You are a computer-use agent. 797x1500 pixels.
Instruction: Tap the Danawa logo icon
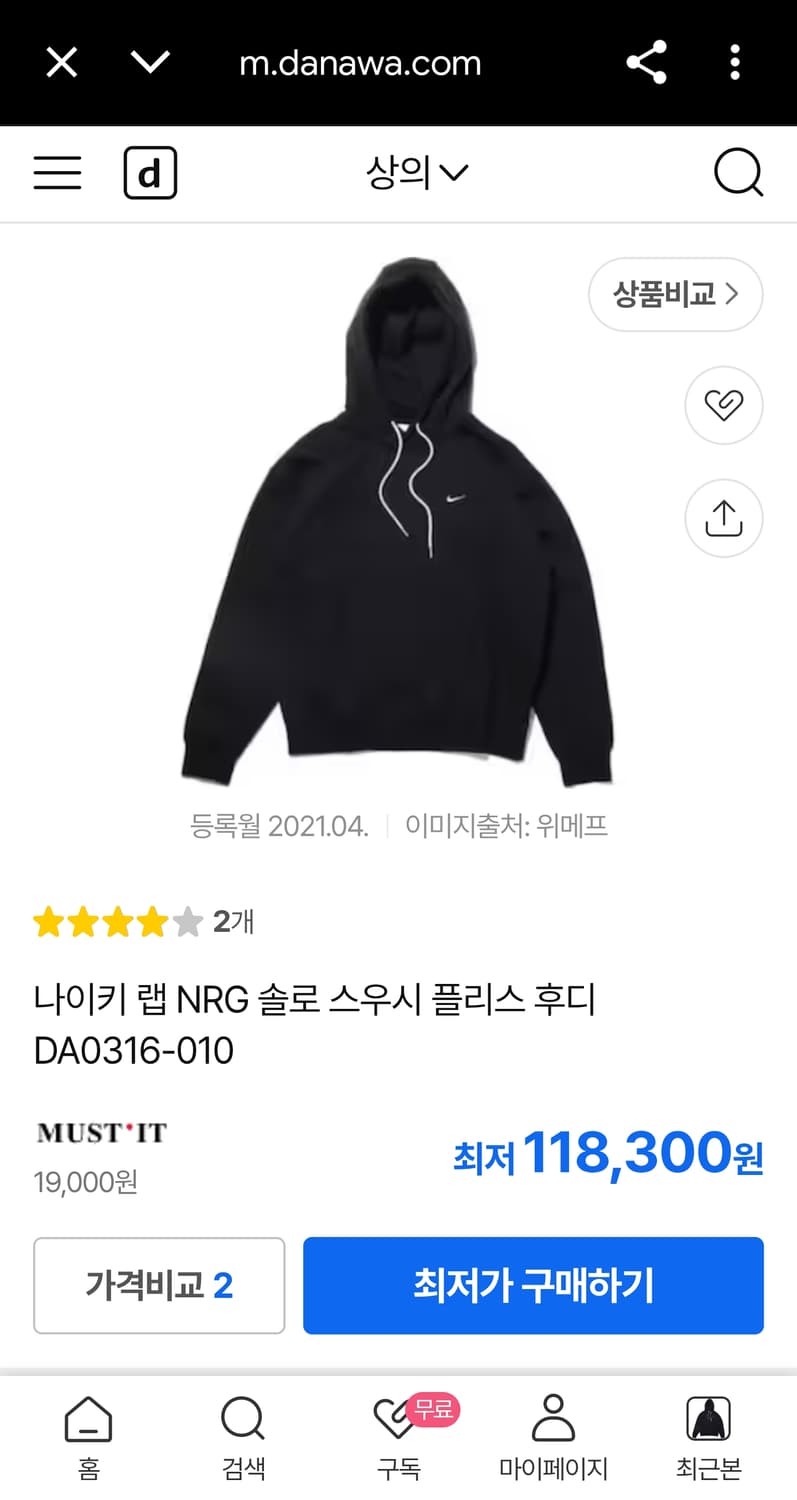(150, 172)
